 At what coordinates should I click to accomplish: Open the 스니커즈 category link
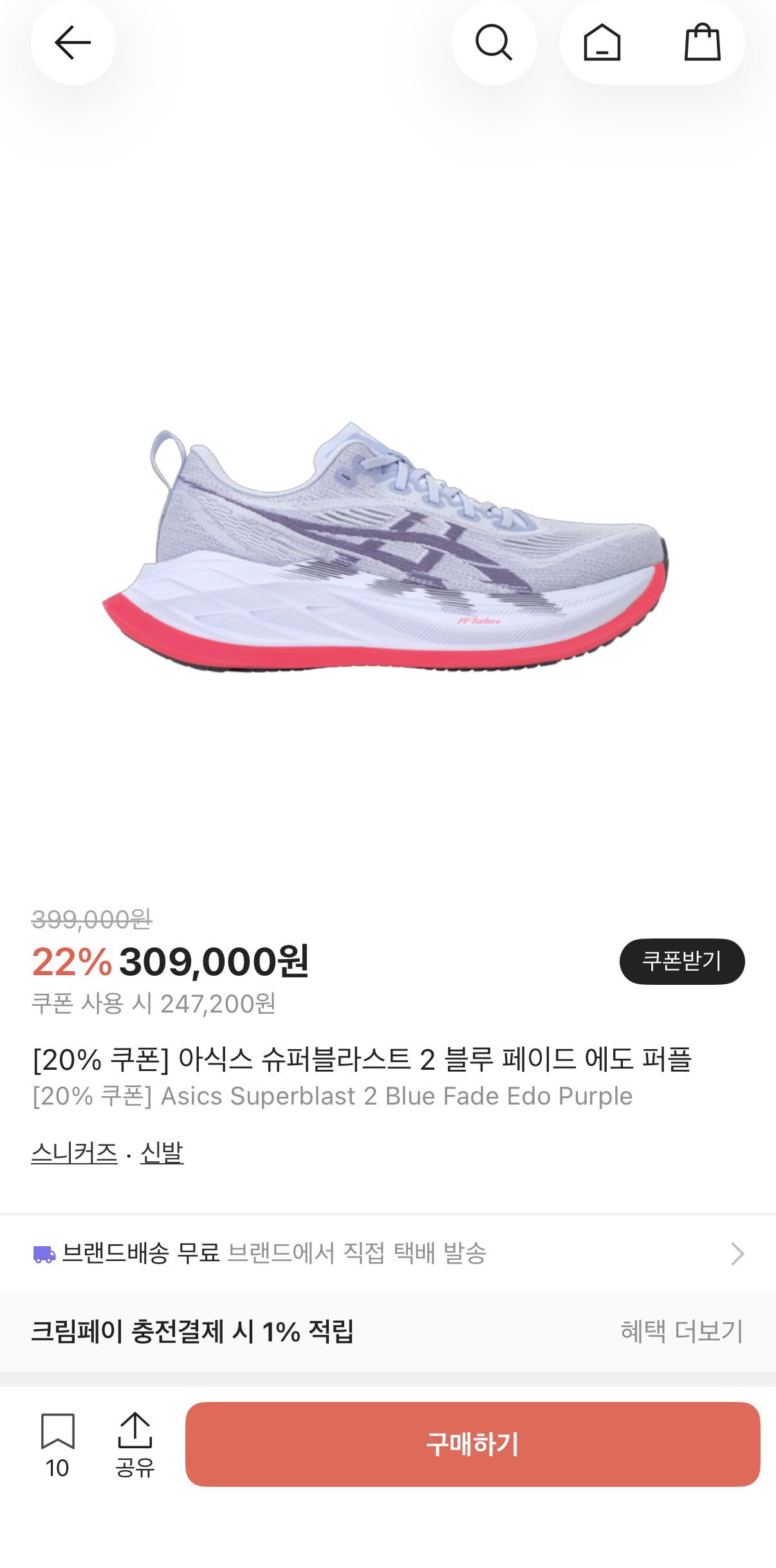coord(75,1152)
